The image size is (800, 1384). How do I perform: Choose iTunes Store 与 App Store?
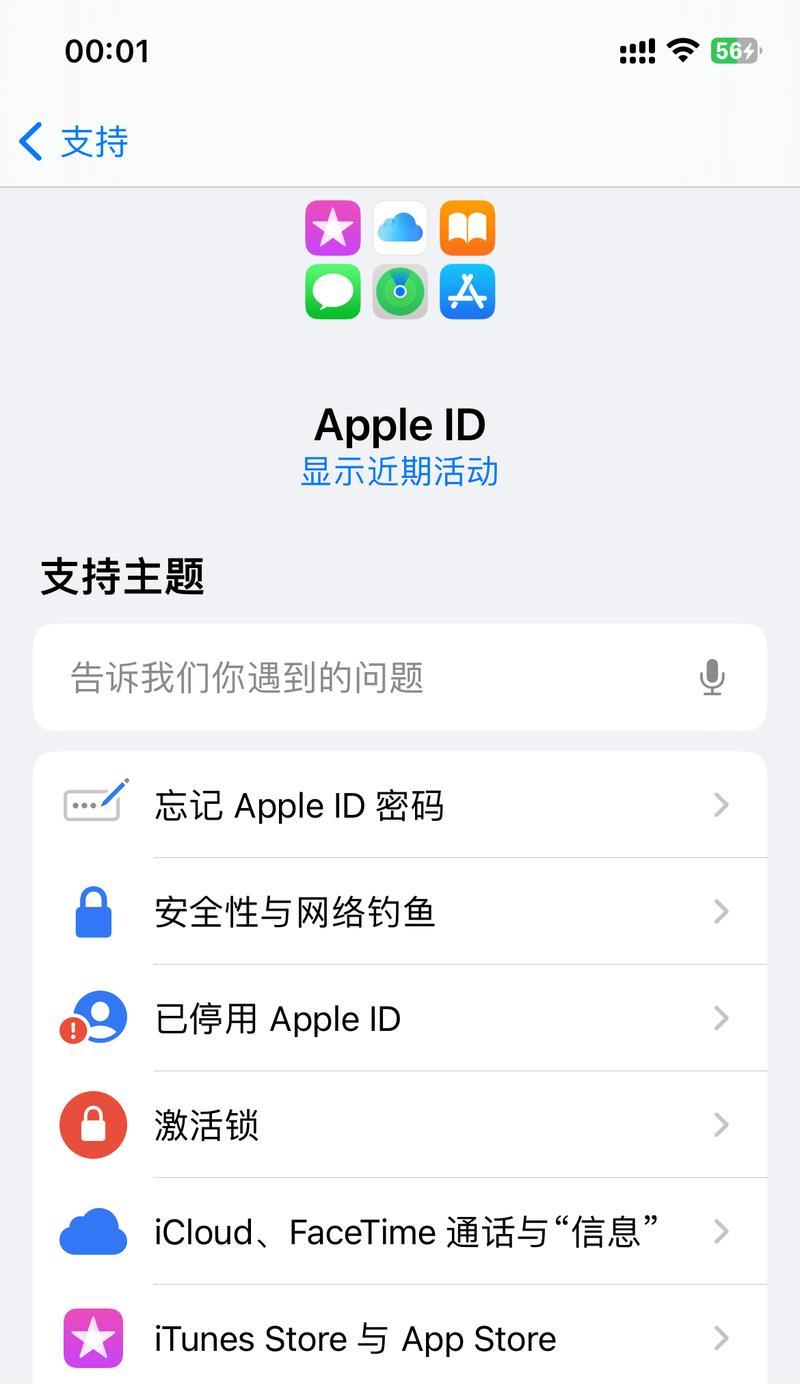pyautogui.click(x=400, y=1337)
